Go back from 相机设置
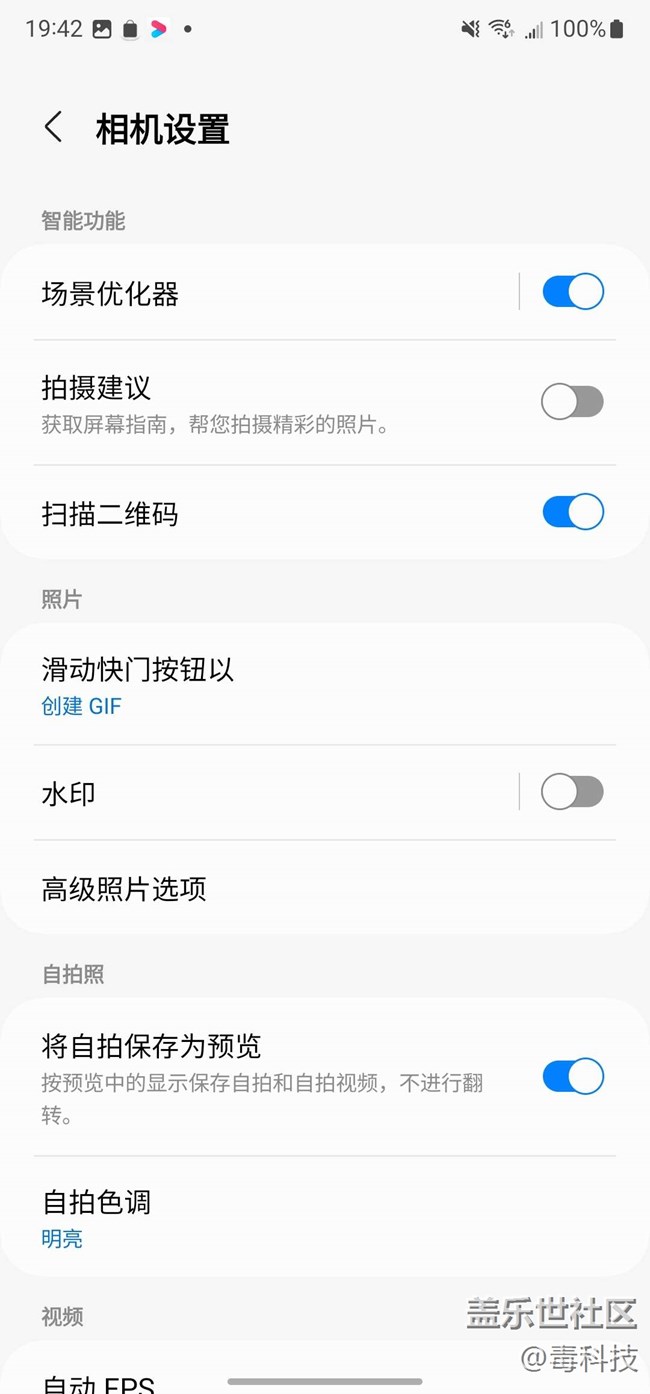The height and width of the screenshot is (1394, 650). 54,128
